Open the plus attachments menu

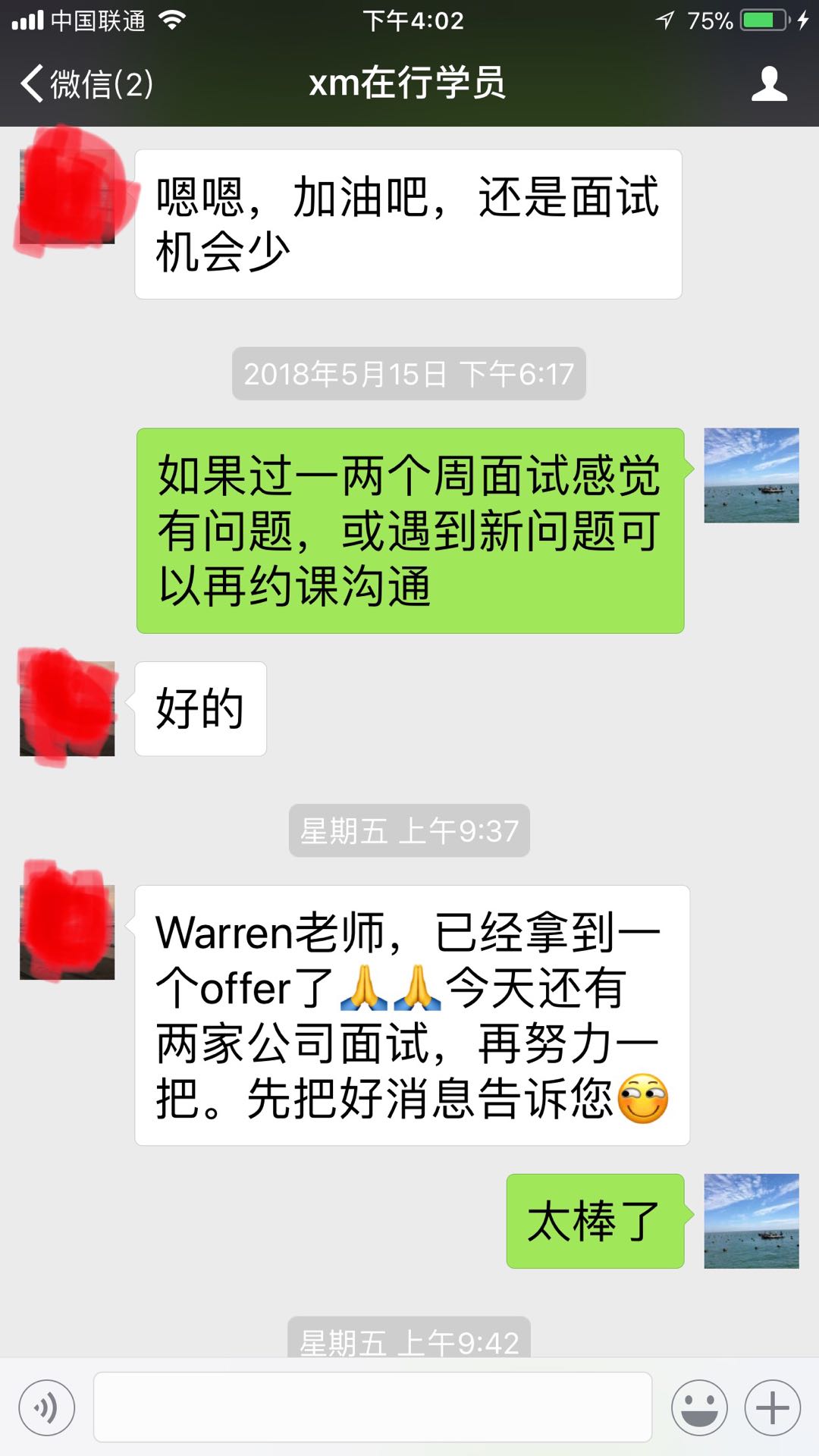point(772,1408)
